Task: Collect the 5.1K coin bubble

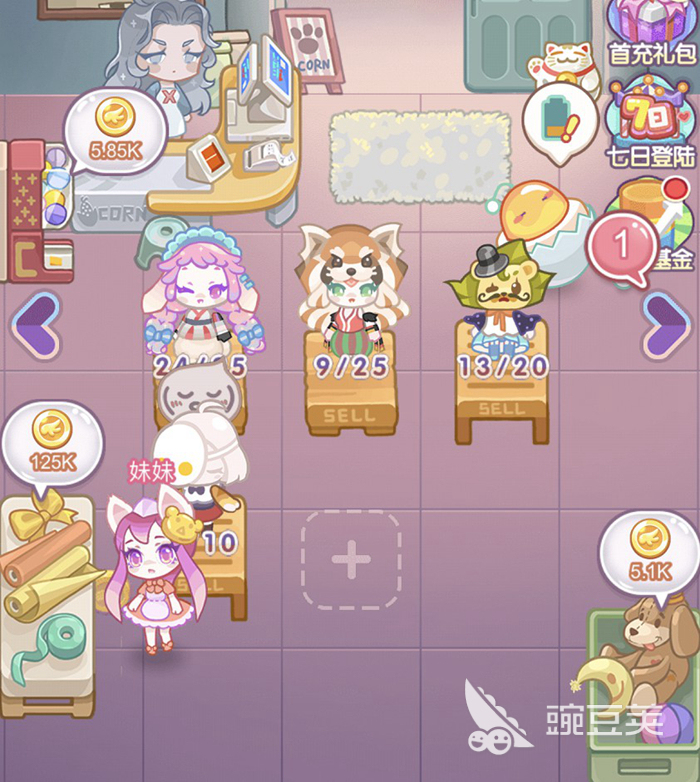Action: tap(648, 551)
